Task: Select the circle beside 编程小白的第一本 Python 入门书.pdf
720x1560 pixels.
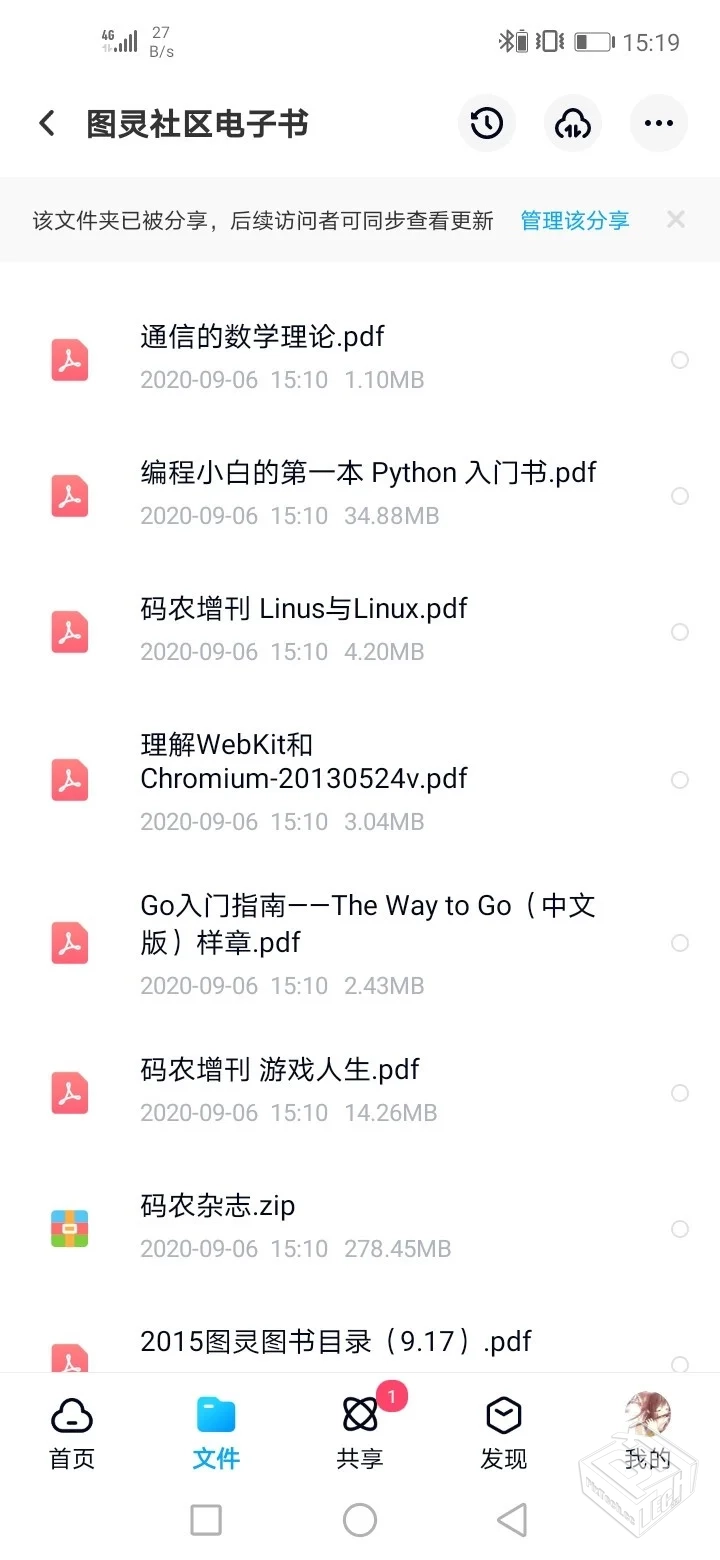Action: 680,496
